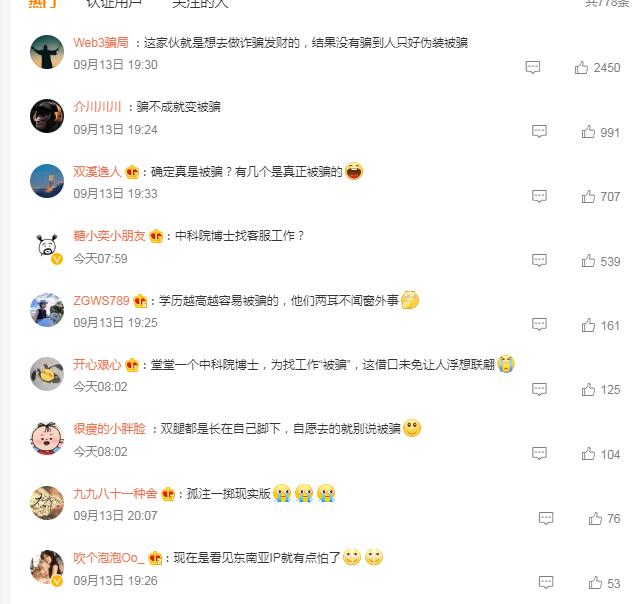Open 开心艰心's avatar
639x604 pixels.
47,374
